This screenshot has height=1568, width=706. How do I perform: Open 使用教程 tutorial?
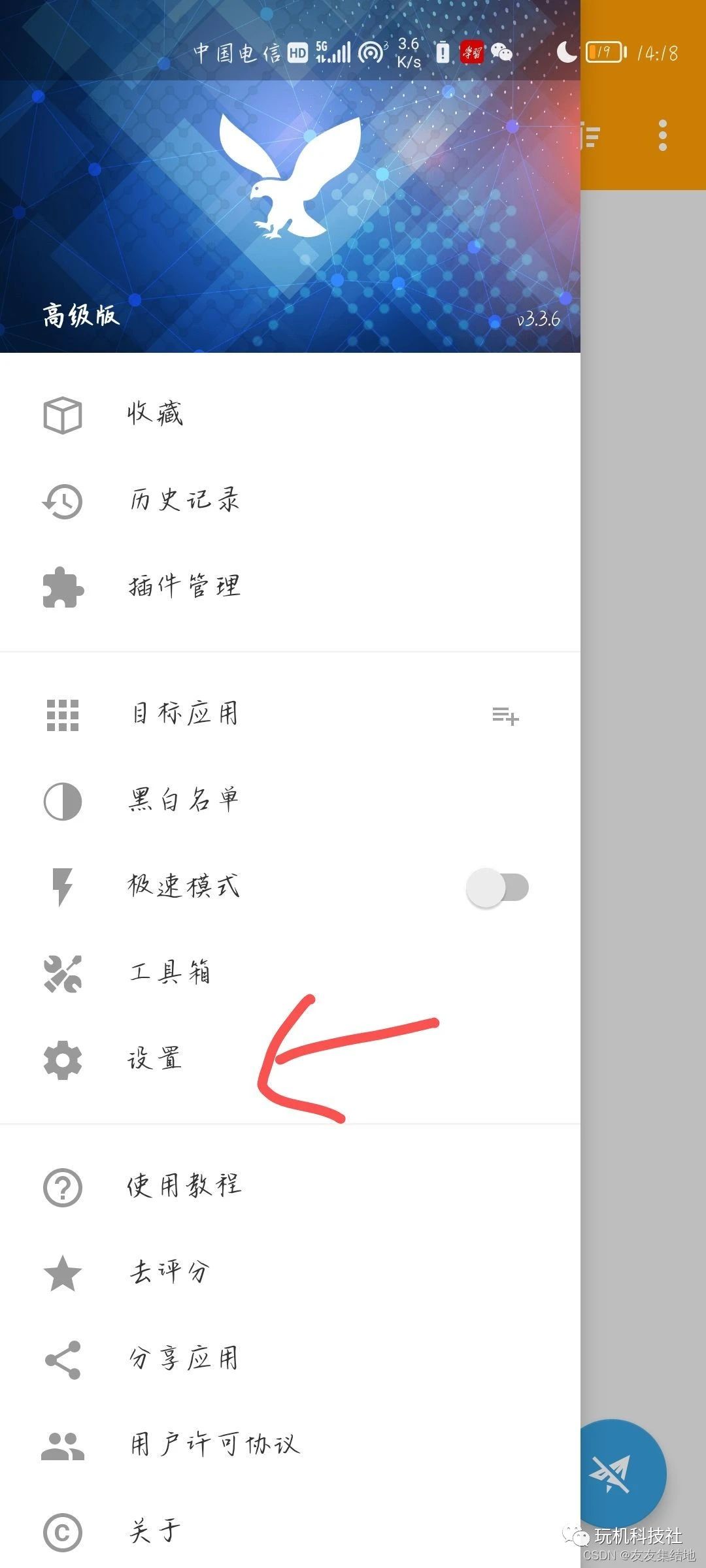(290, 1187)
